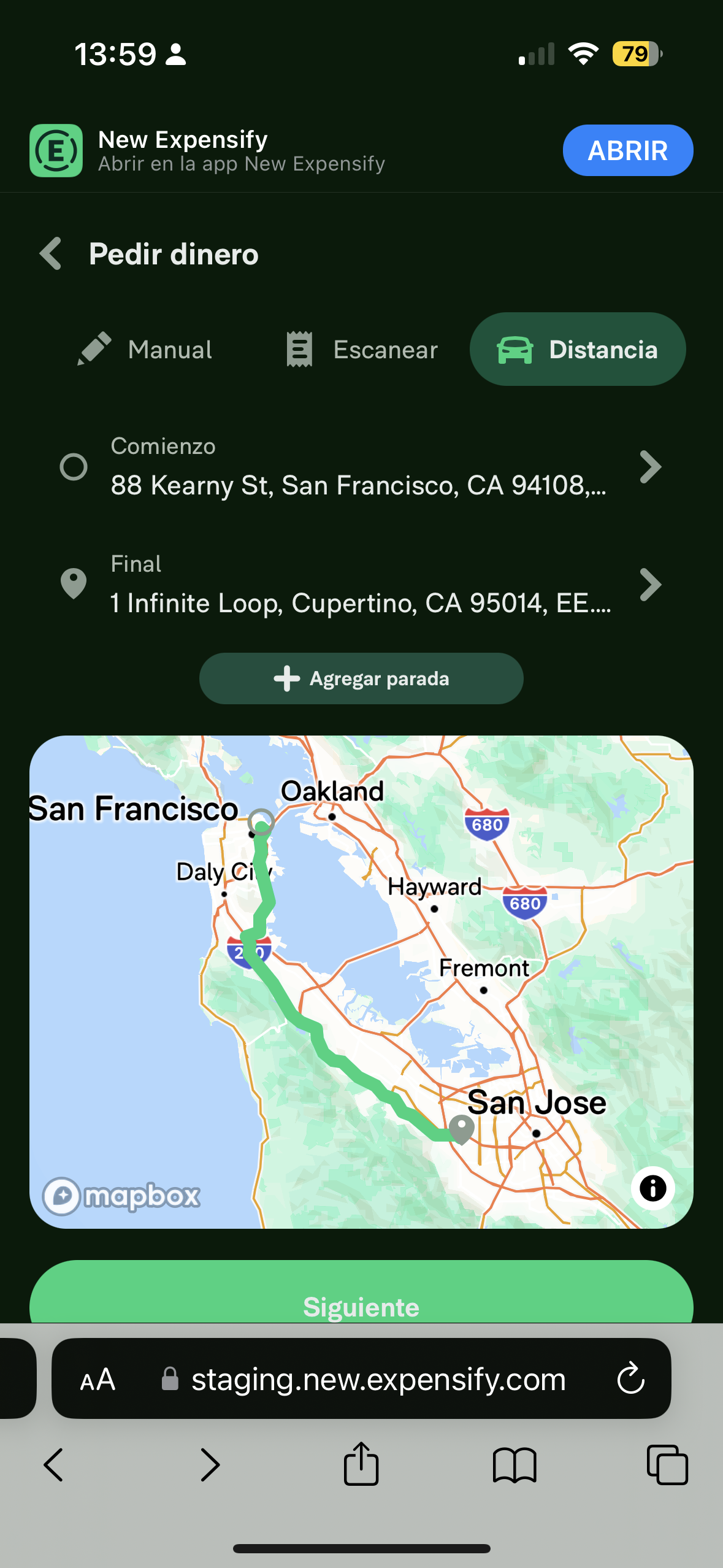Screen dimensions: 723x1568
Task: Select the Distancia tab
Action: pos(578,350)
